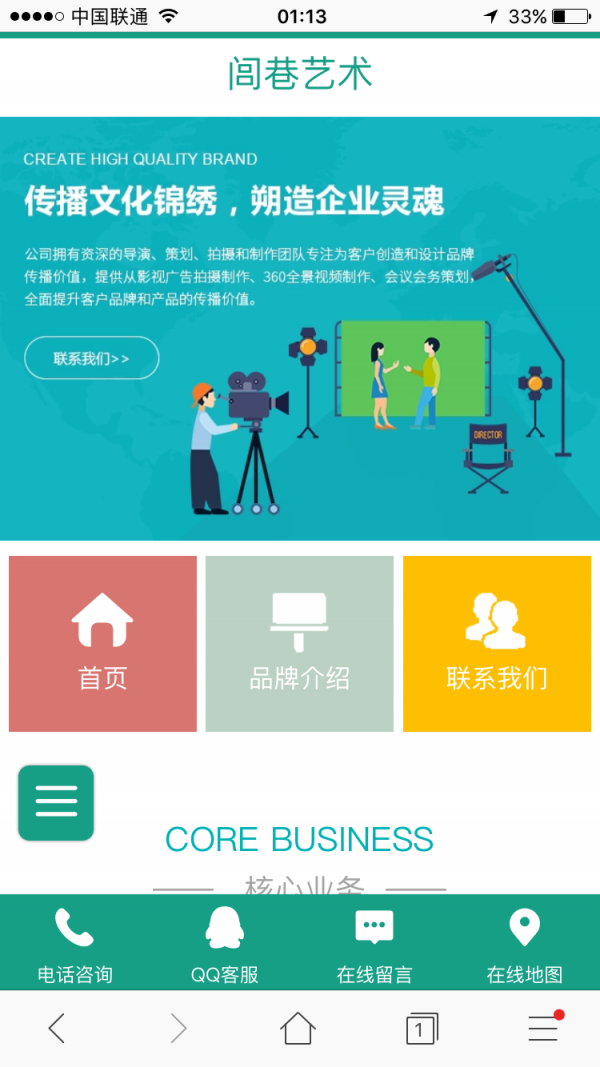Viewport: 600px width, 1067px height.
Task: Tap the 联系我们>> banner button
Action: (x=91, y=358)
